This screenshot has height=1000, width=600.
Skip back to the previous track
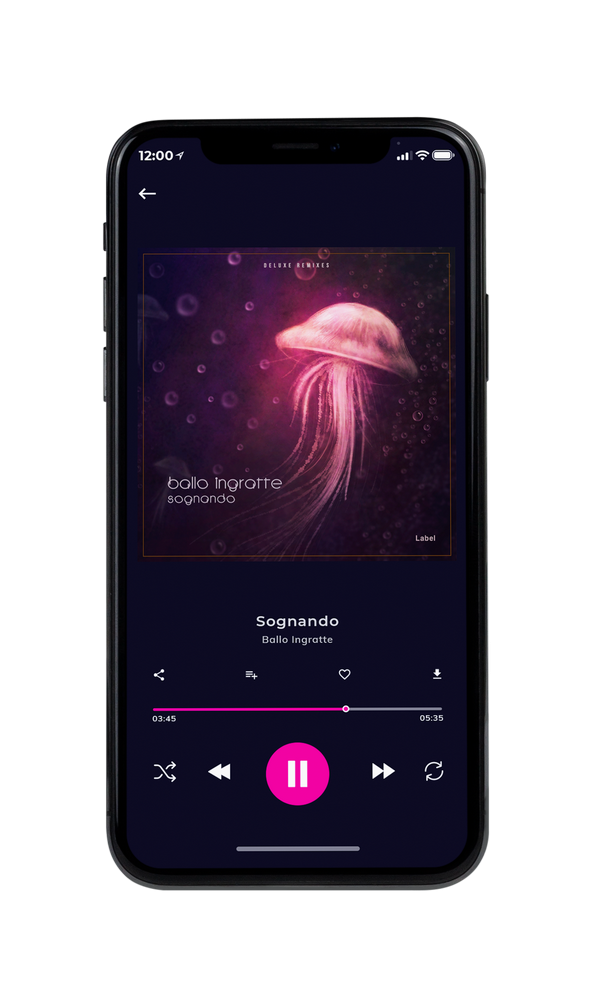click(219, 772)
